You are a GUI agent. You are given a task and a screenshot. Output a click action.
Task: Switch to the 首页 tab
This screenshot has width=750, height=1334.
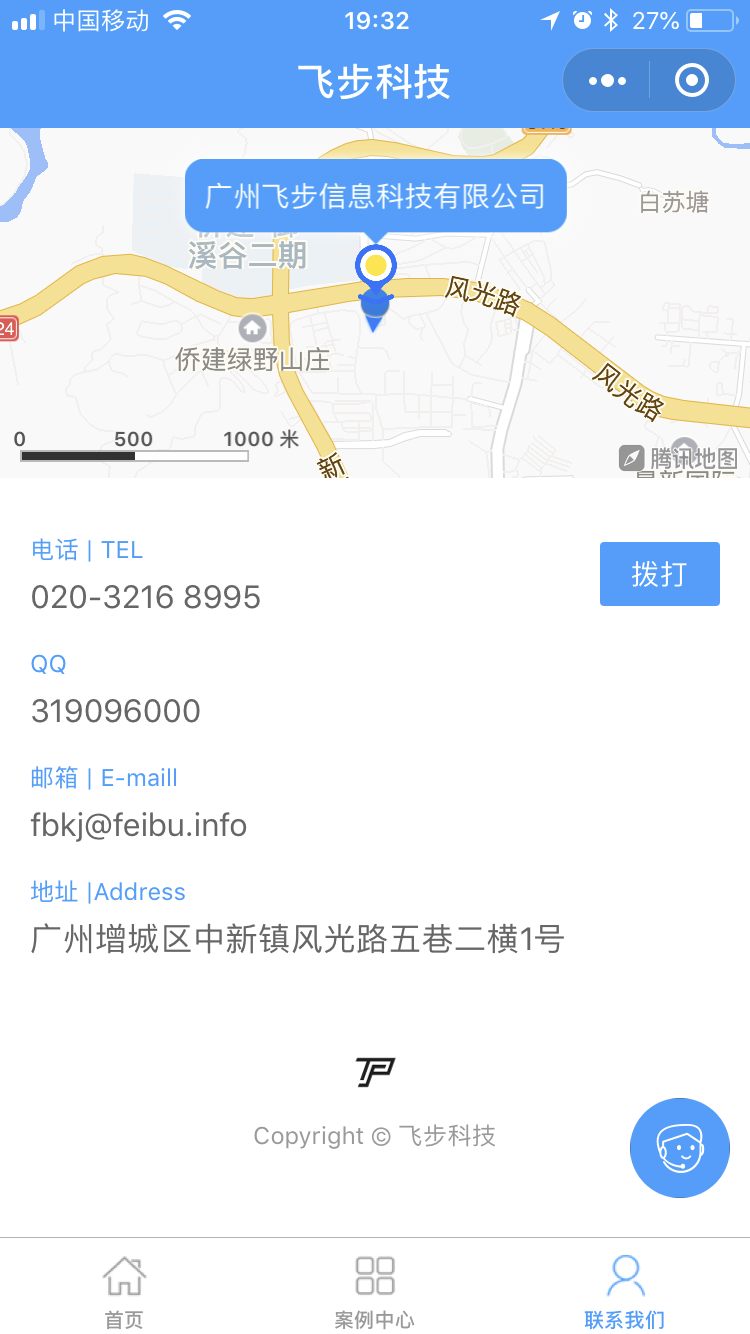[x=124, y=1291]
